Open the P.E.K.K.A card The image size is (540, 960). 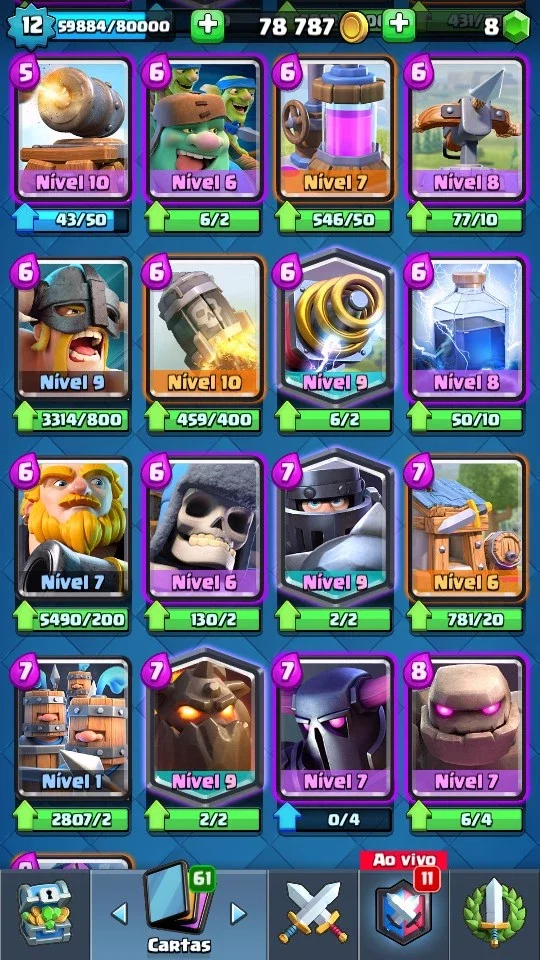[x=335, y=727]
